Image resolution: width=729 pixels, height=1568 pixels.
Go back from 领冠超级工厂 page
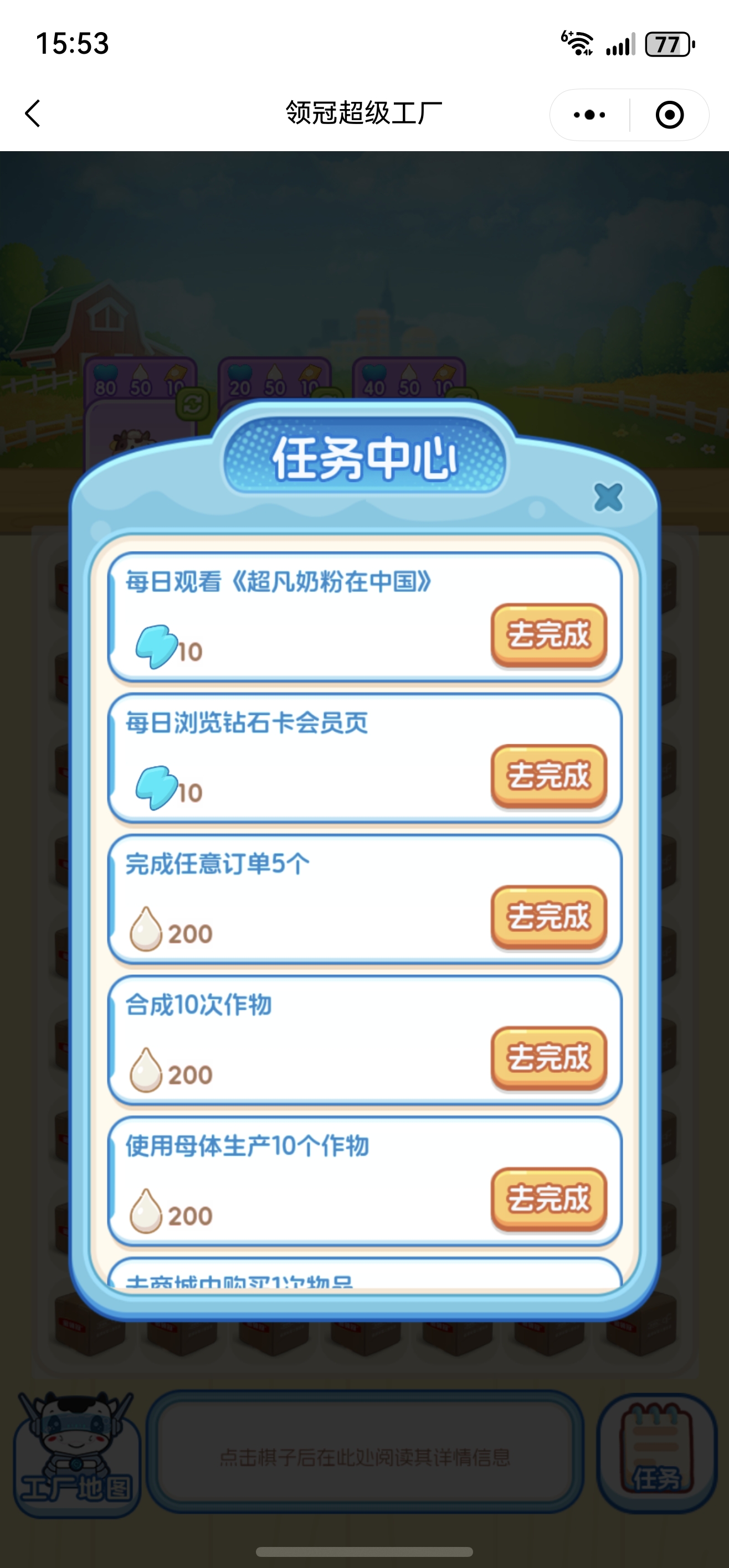(x=33, y=114)
